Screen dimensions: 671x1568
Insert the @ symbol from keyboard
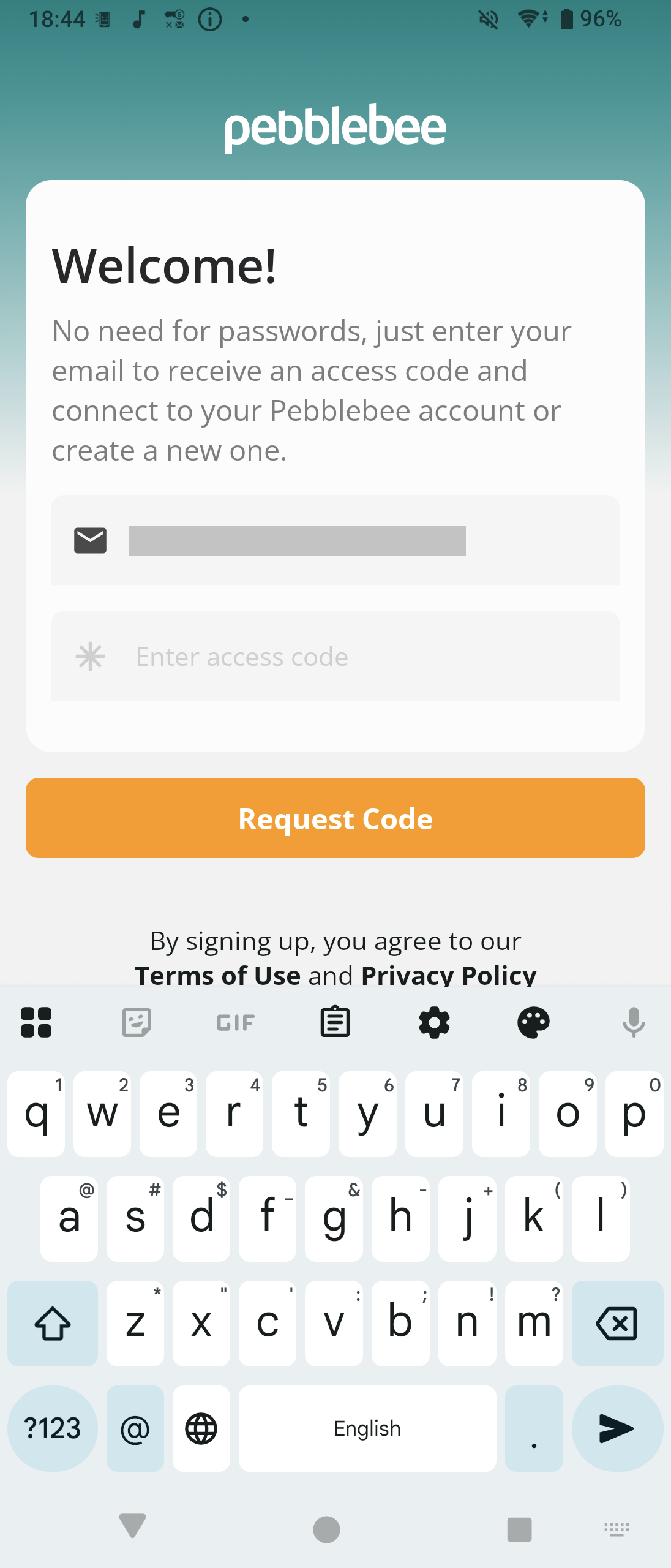[x=135, y=1428]
